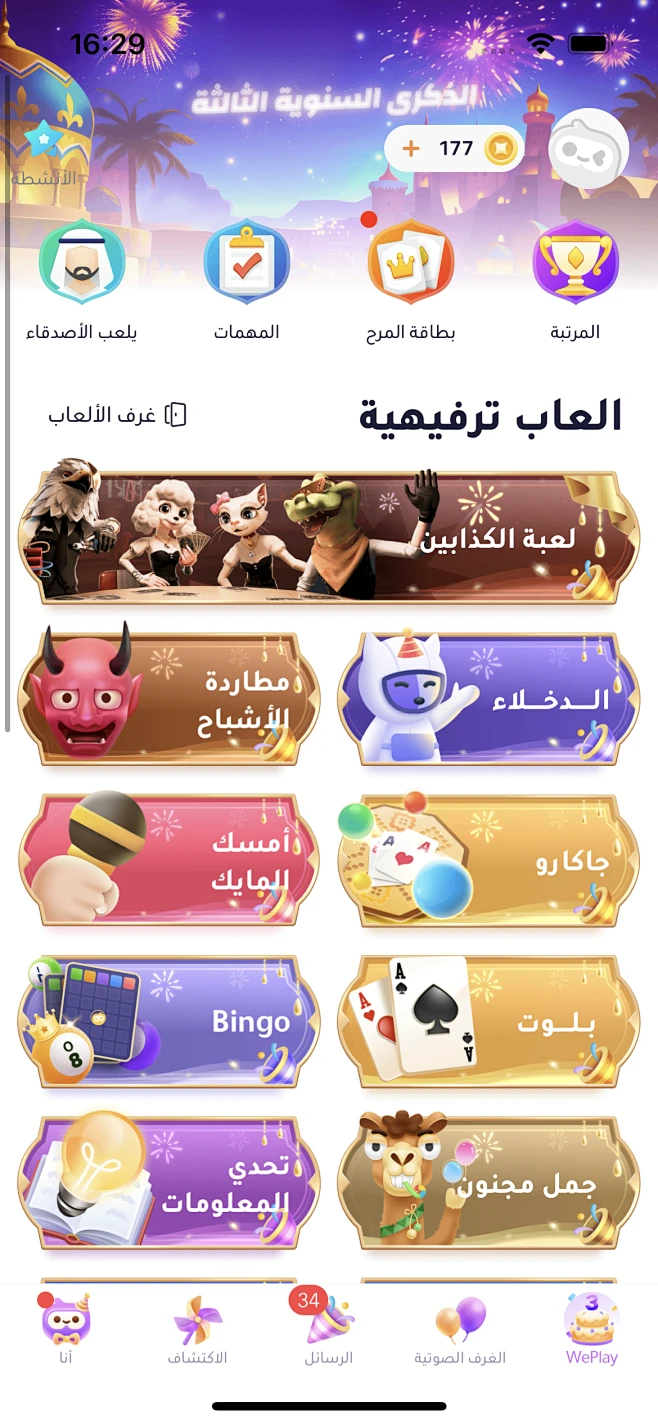Viewport: 658px width, 1424px height.
Task: Open أمسك المايك game
Action: click(x=169, y=861)
